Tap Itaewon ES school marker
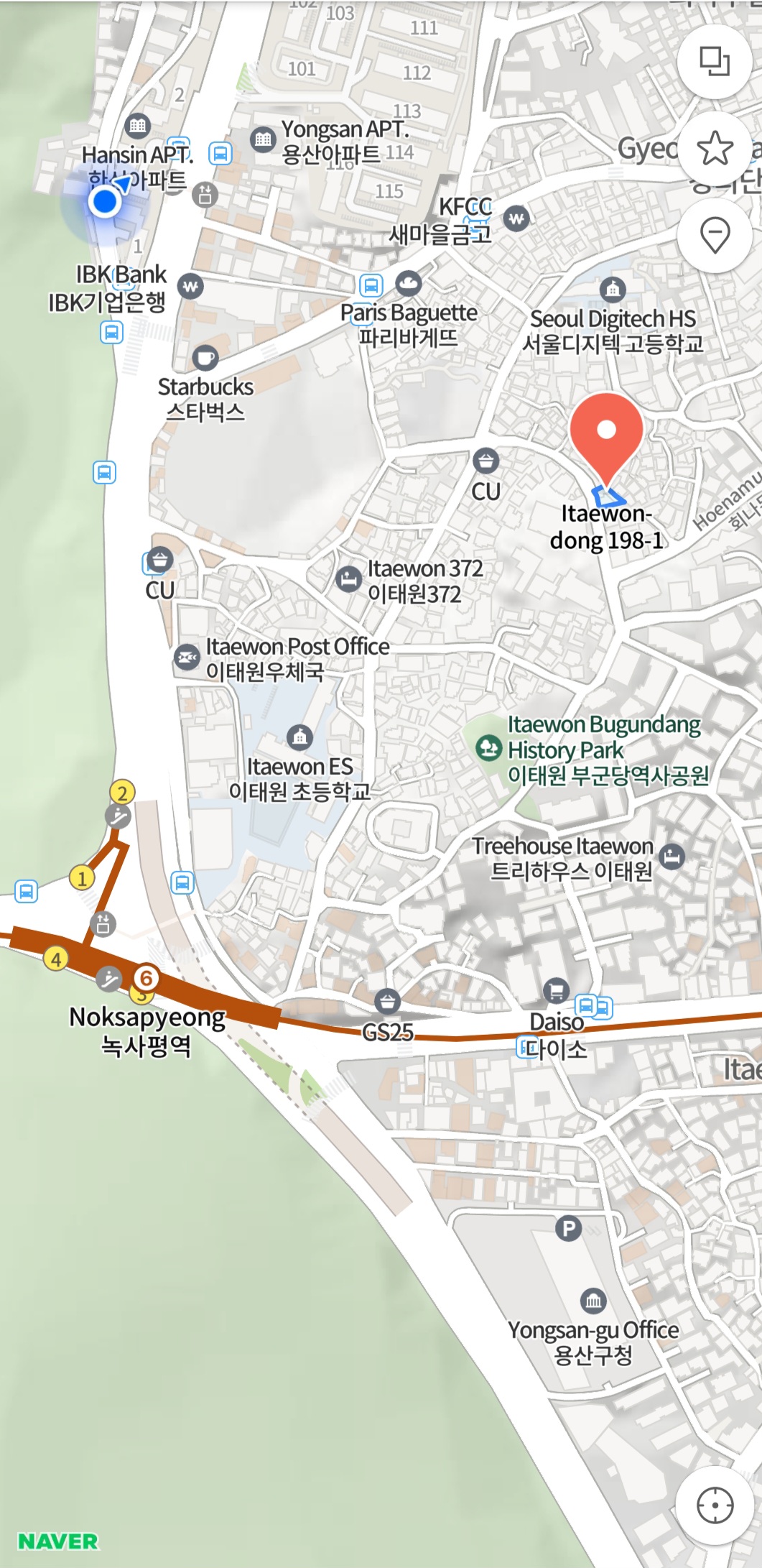 tap(299, 737)
